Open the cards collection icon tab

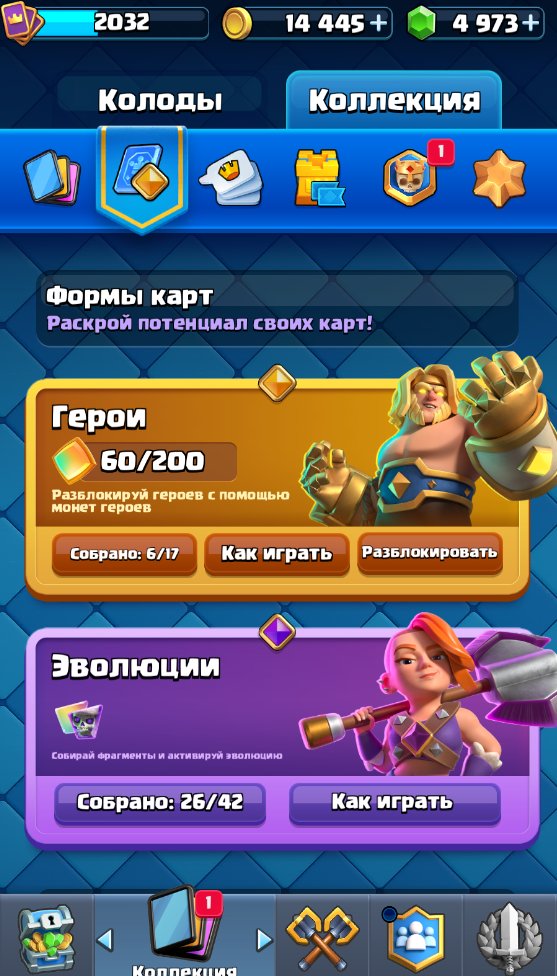coord(52,179)
